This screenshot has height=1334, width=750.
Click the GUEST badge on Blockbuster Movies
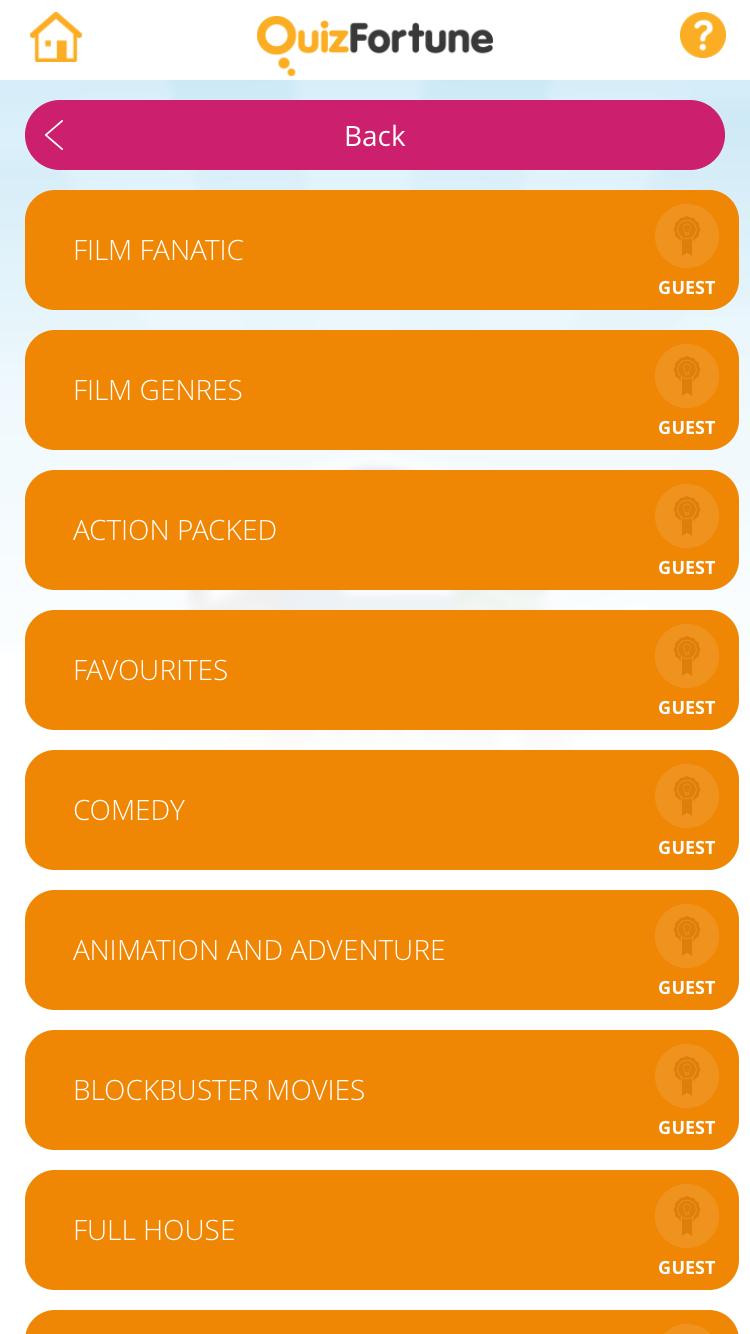pyautogui.click(x=686, y=1076)
